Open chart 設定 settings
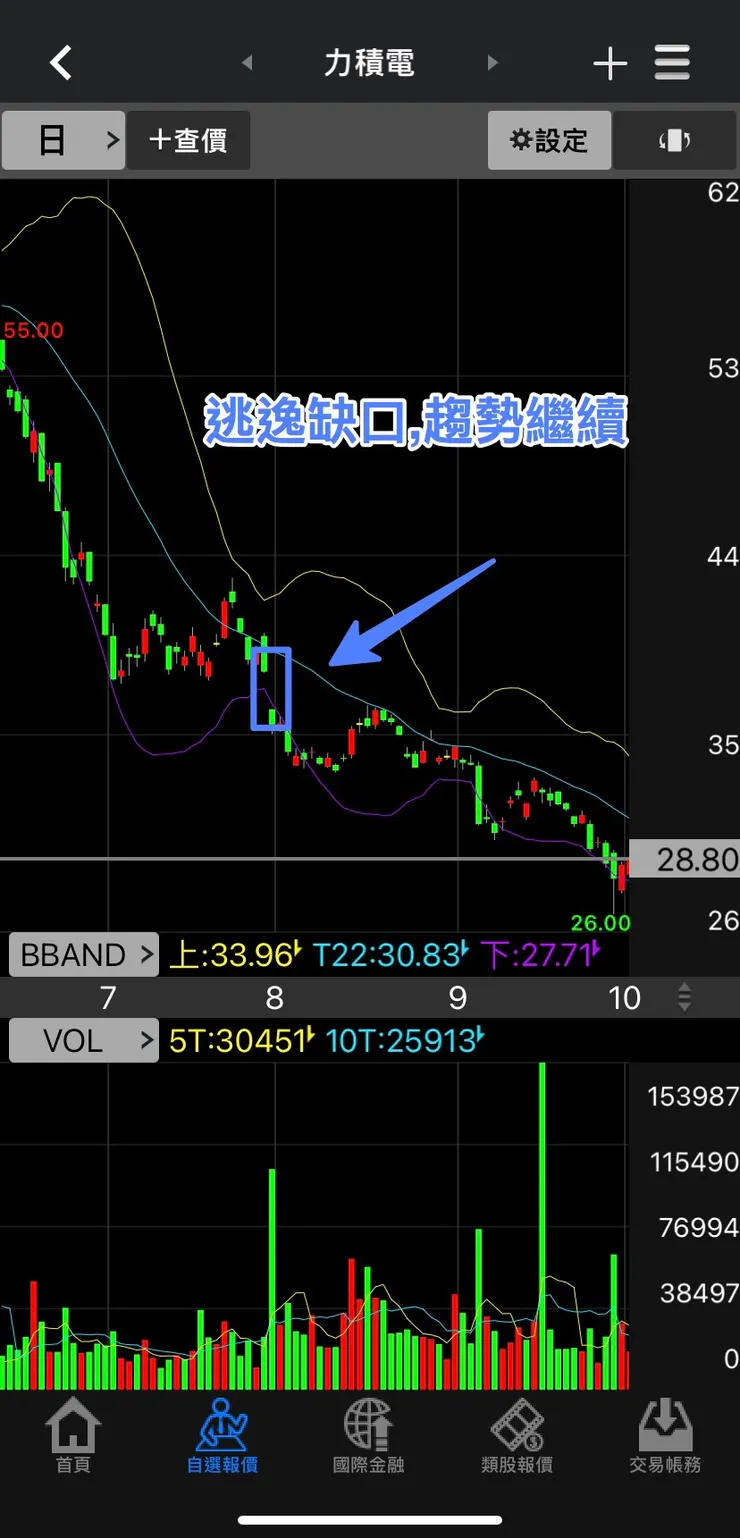The image size is (740, 1538). pos(549,141)
